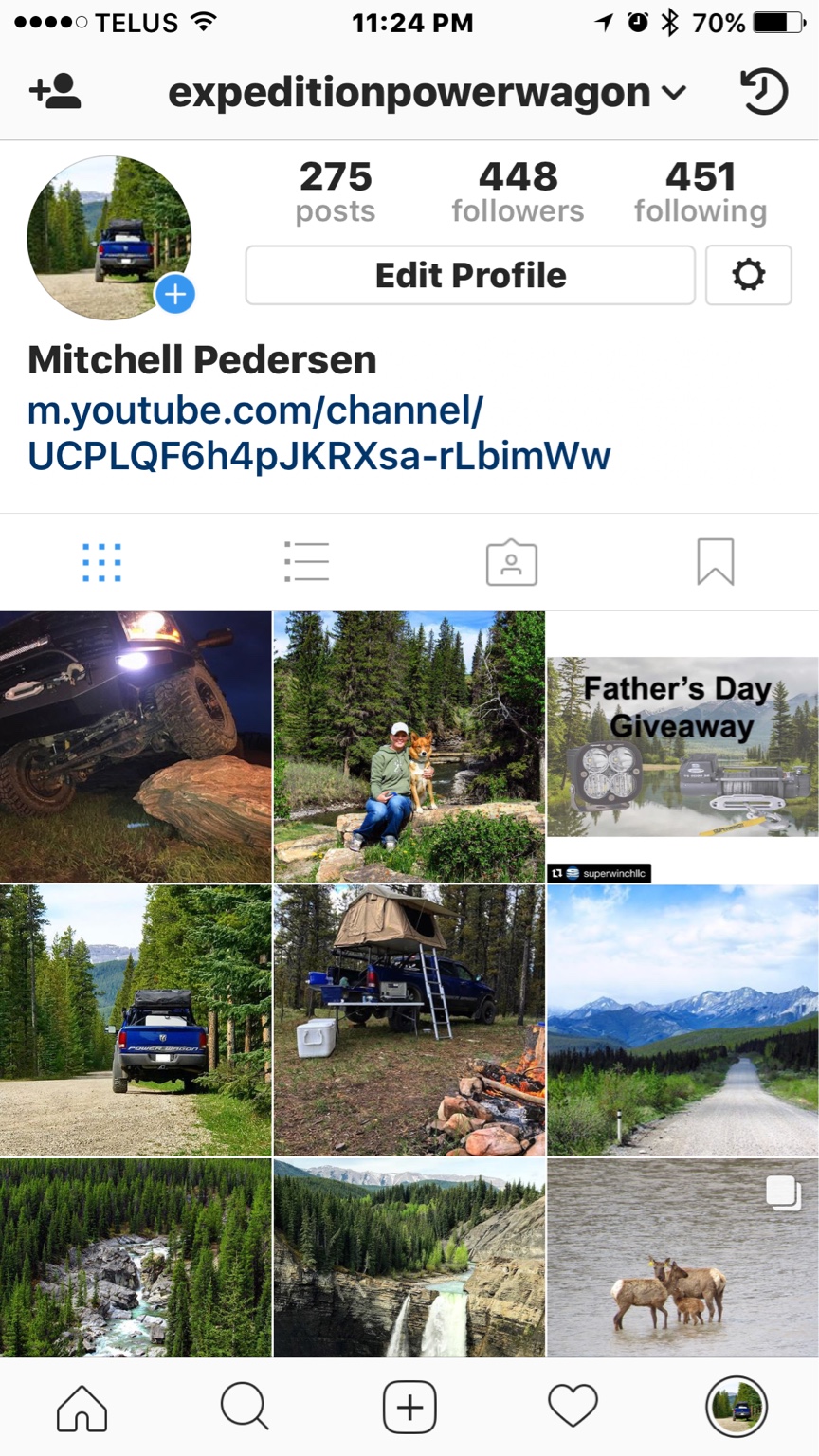
Task: Add a story from profile picture
Action: 175,294
